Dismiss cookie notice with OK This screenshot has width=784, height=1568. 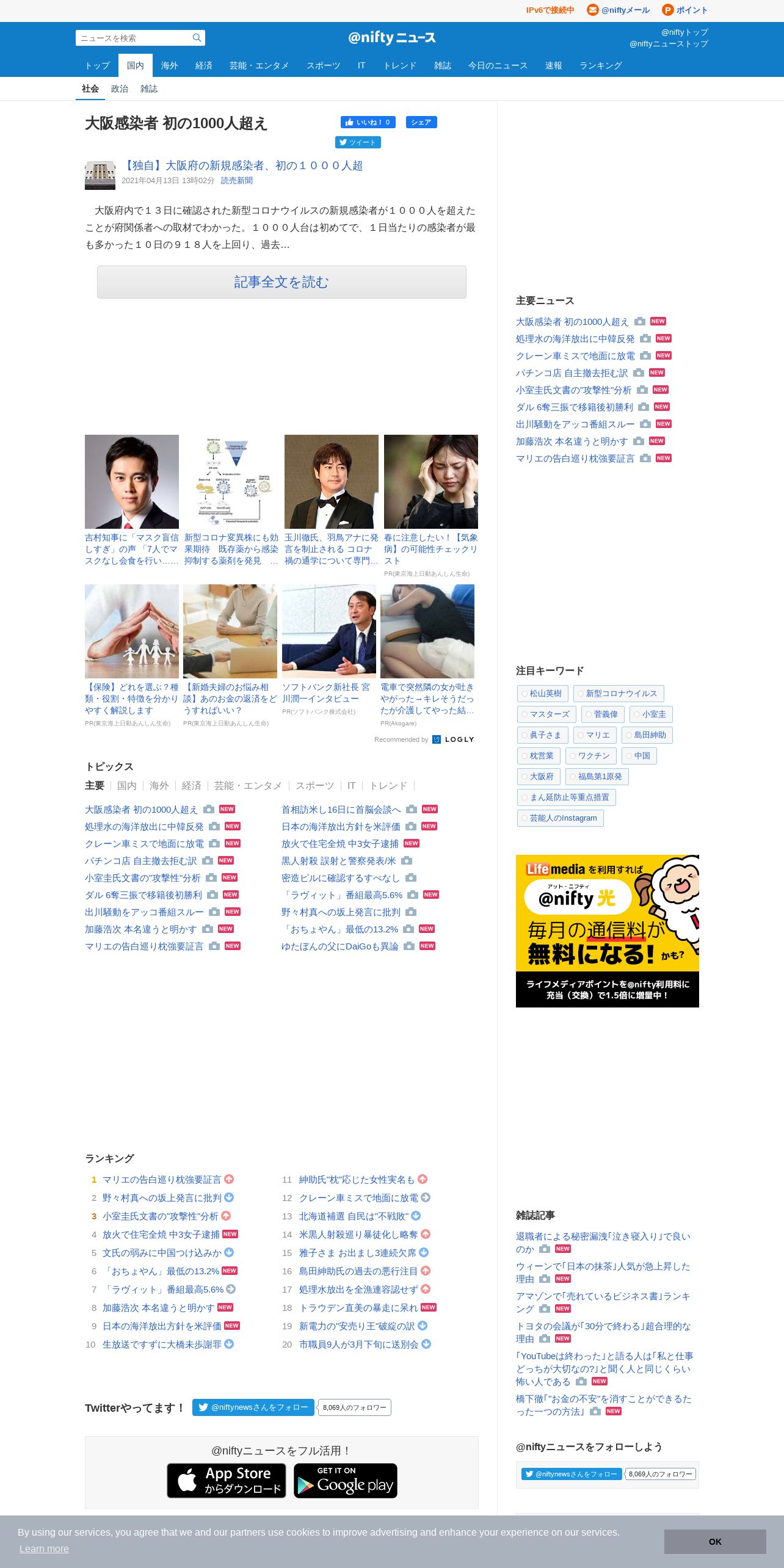(715, 1542)
